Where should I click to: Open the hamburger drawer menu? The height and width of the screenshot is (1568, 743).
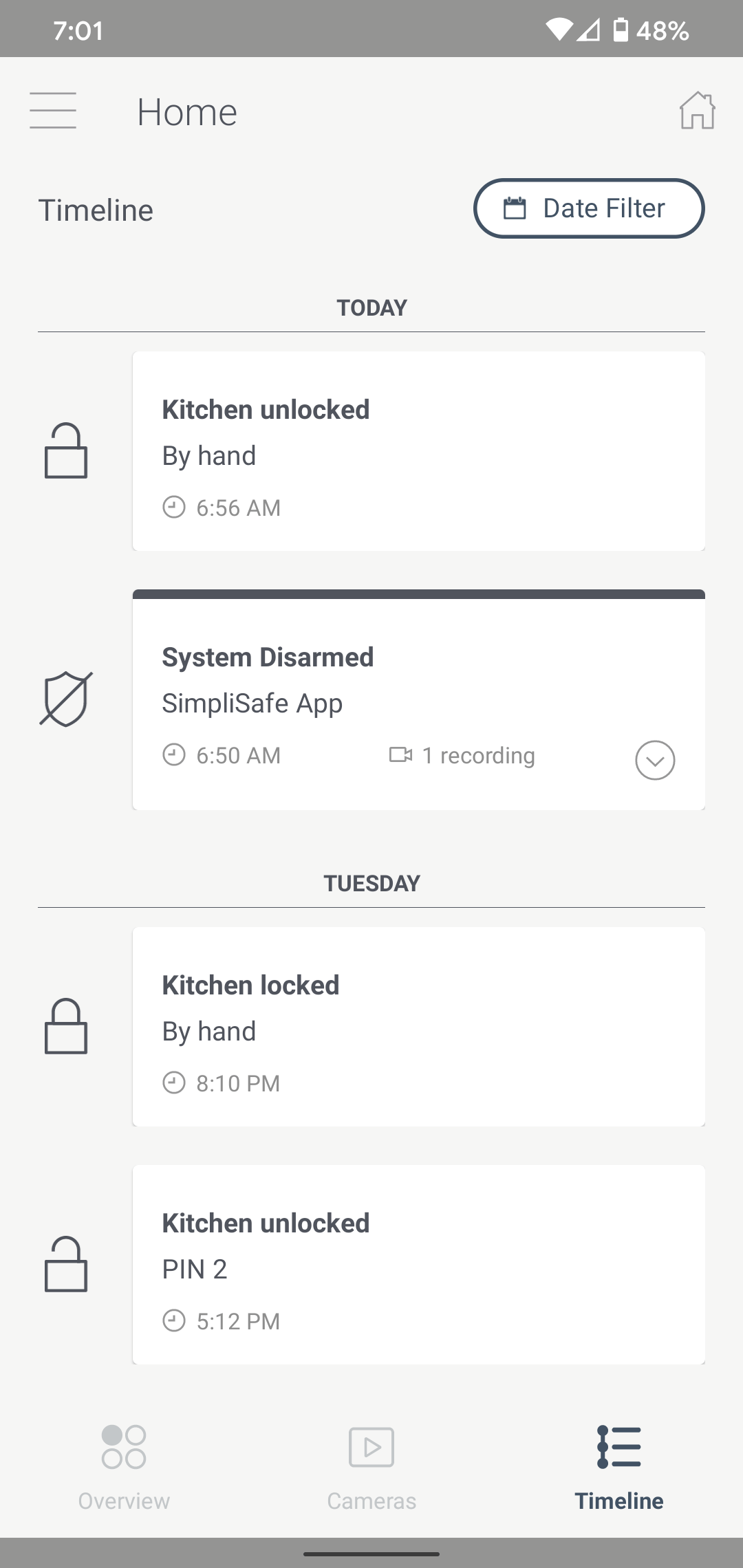point(53,111)
